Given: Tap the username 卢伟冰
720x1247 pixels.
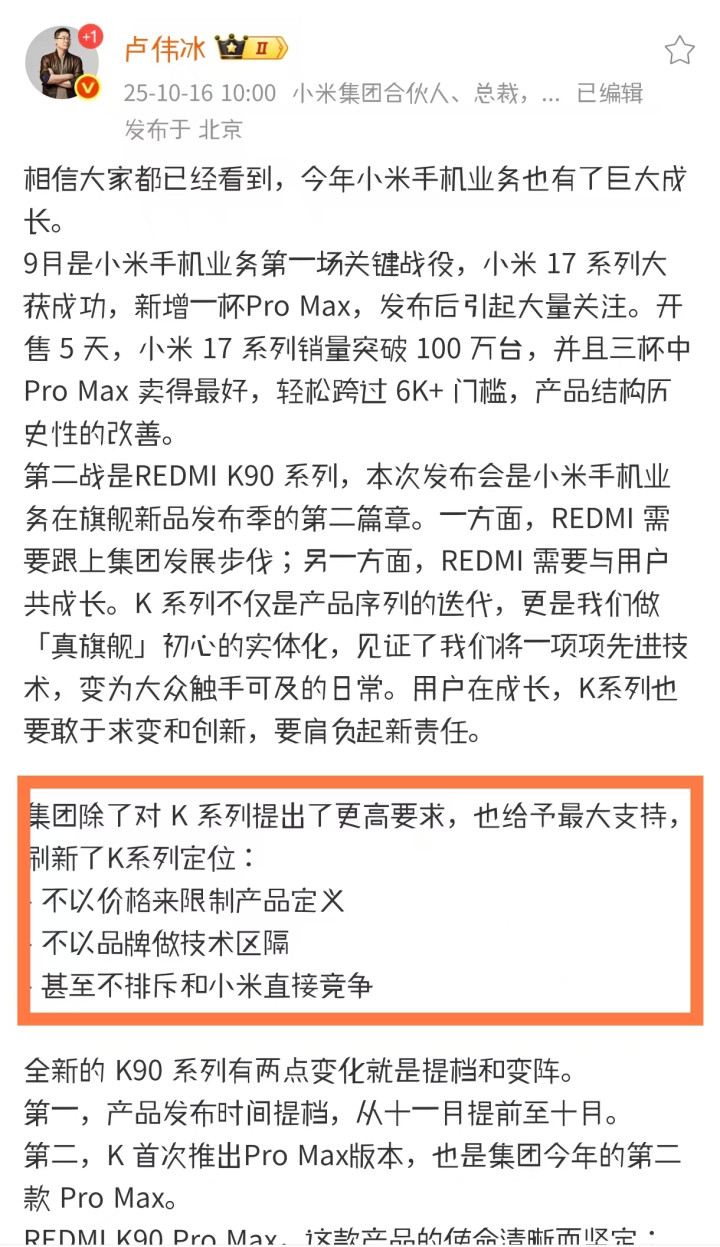Looking at the screenshot, I should (x=164, y=48).
